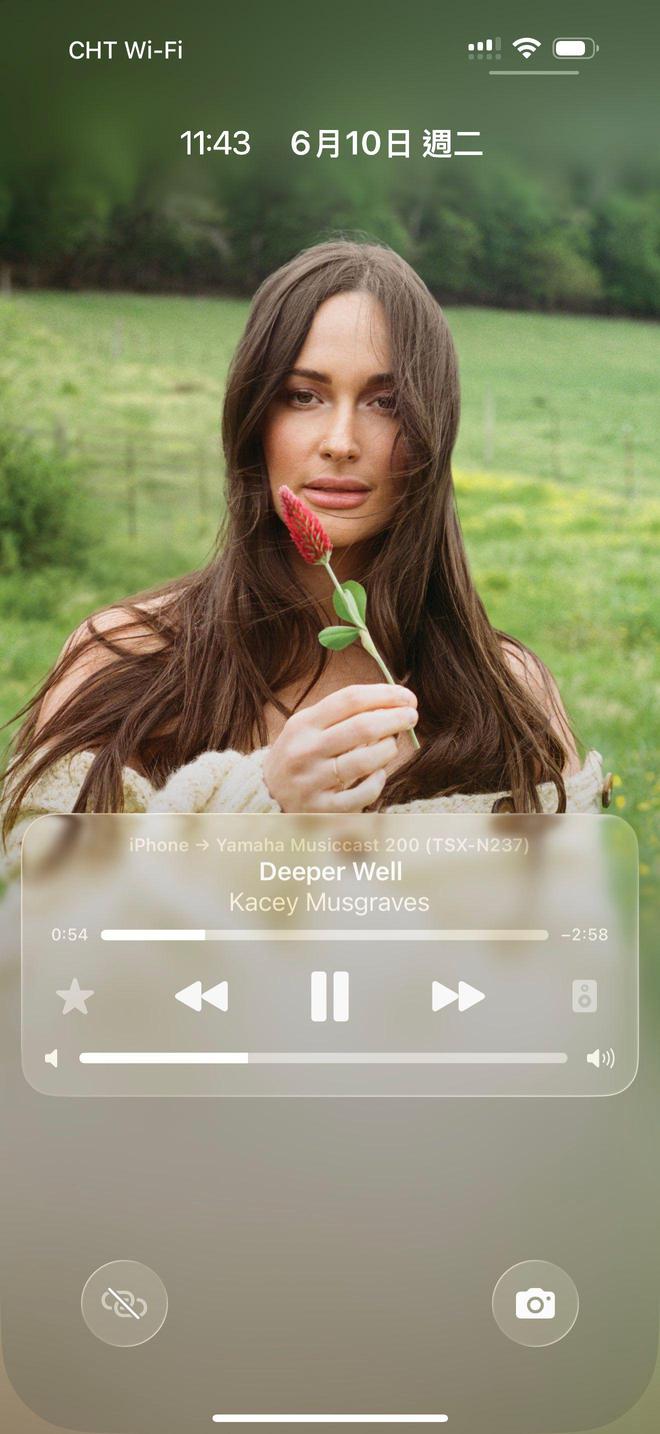Image resolution: width=660 pixels, height=1434 pixels.
Task: Tap the crossed-out link focus button
Action: 124,1303
